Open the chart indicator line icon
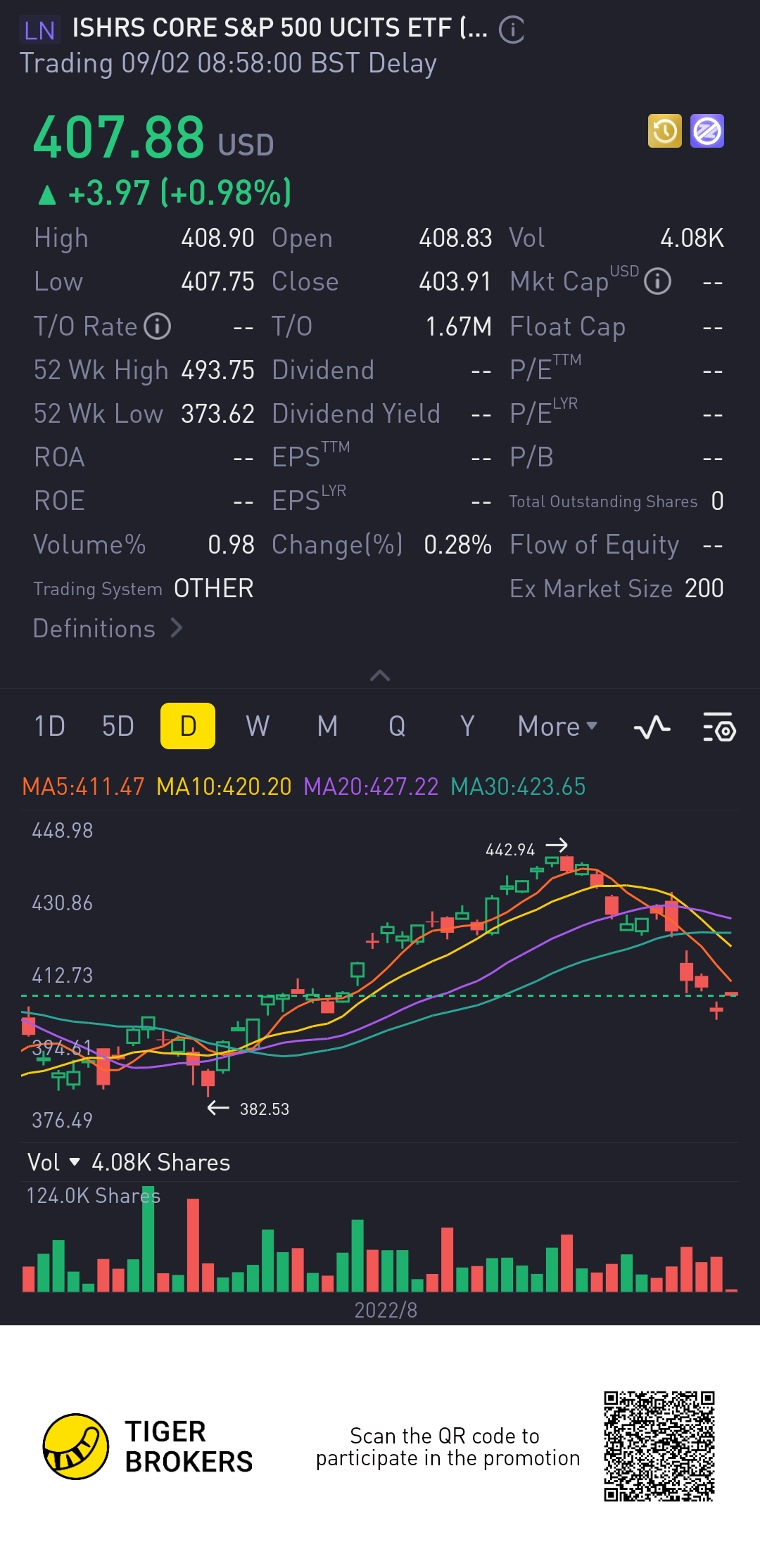This screenshot has height=1568, width=760. (652, 727)
